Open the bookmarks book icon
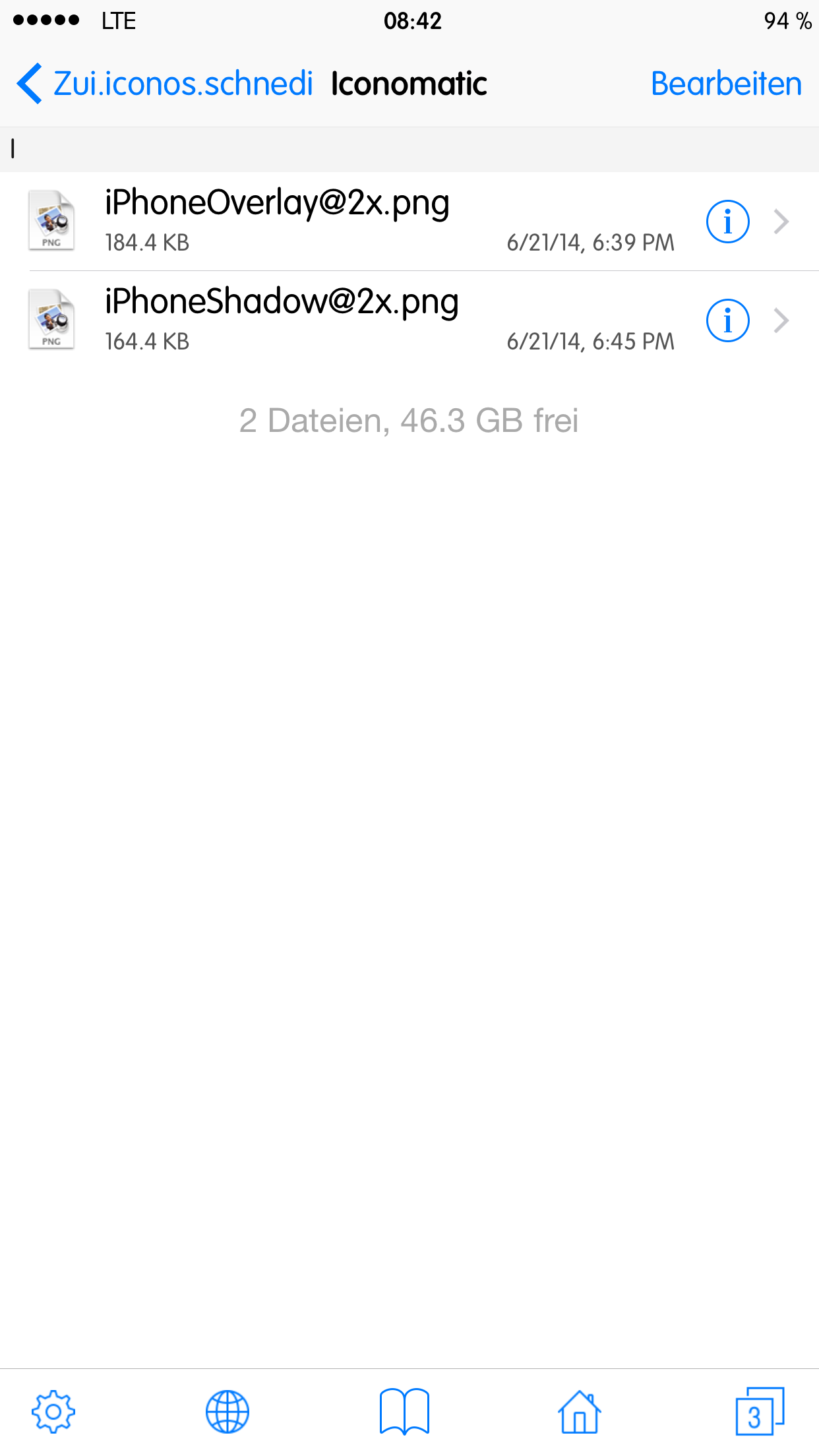The height and width of the screenshot is (1456, 819). [404, 1412]
